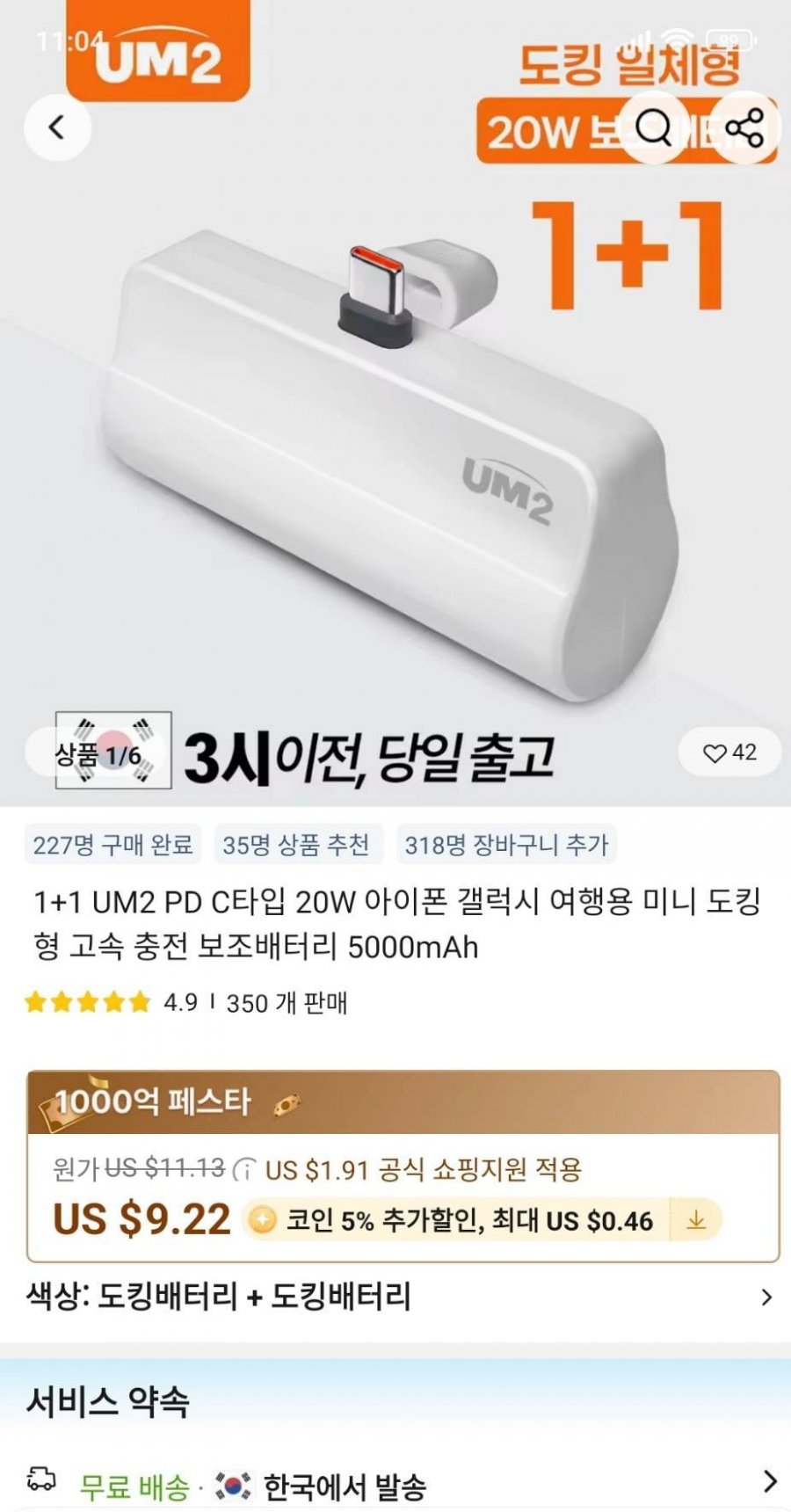Add product to wishlist via heart
Screen dimensions: 791x1512
pyautogui.click(x=729, y=752)
